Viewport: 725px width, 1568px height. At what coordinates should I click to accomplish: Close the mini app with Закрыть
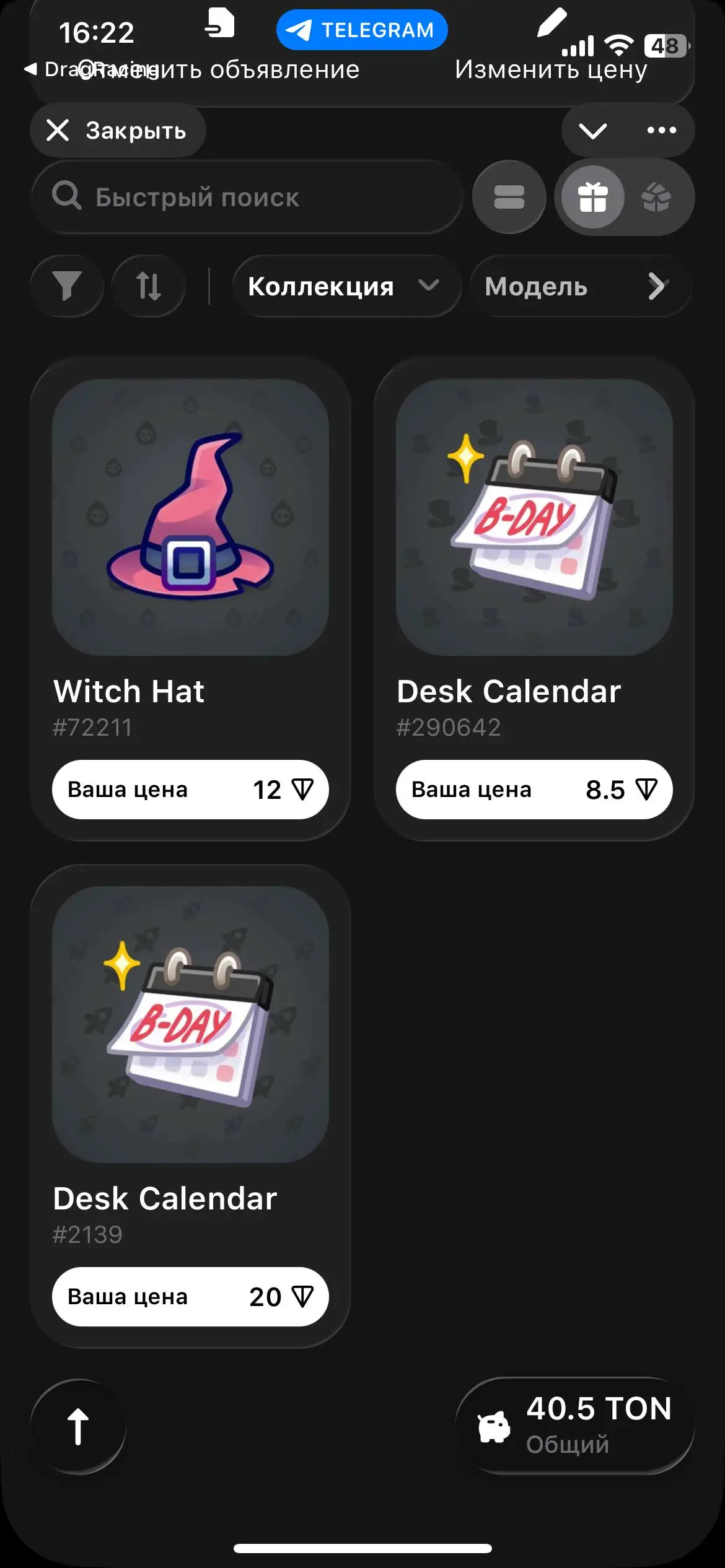117,131
